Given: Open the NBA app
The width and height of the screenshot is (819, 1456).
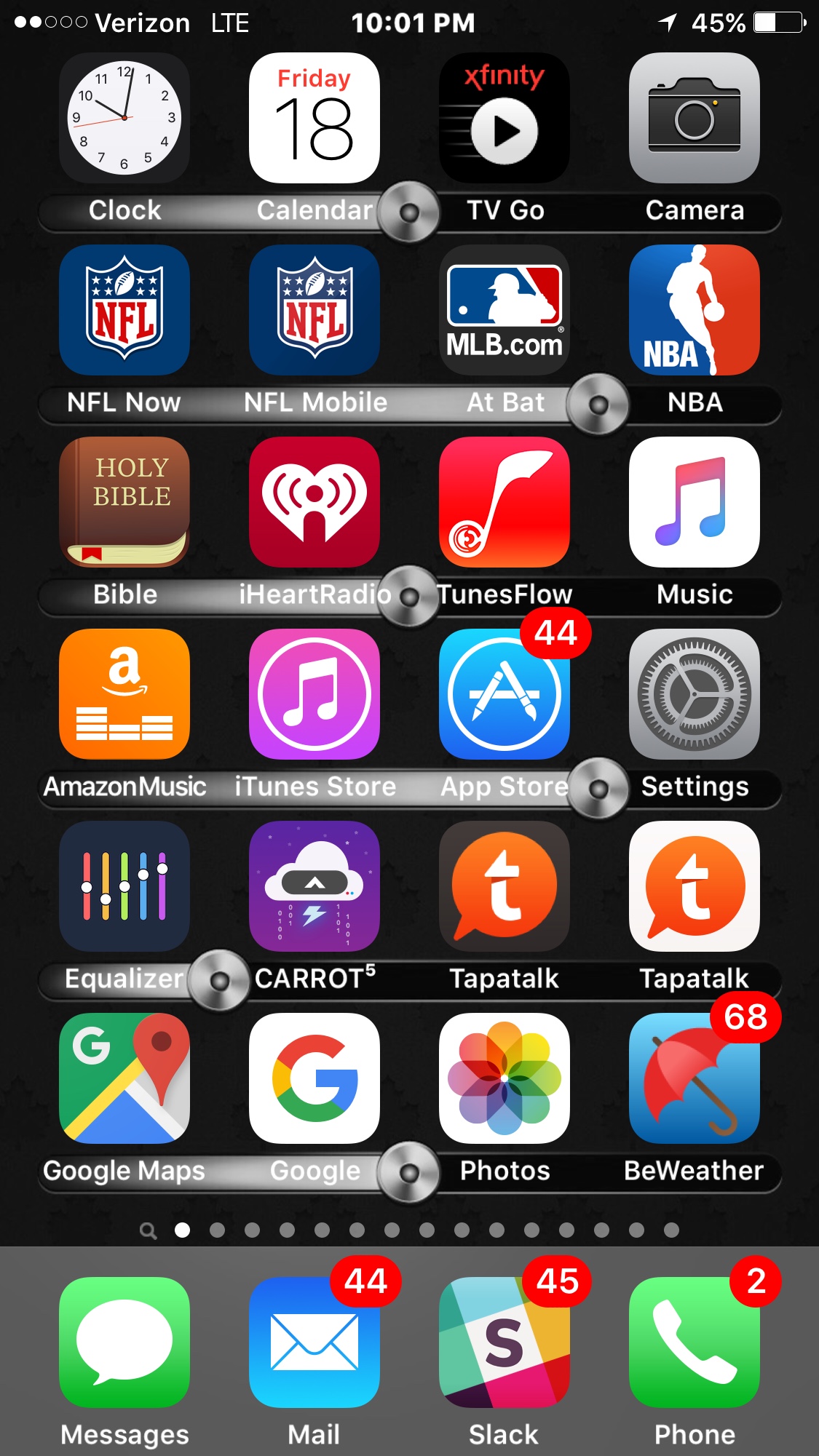Looking at the screenshot, I should [695, 310].
